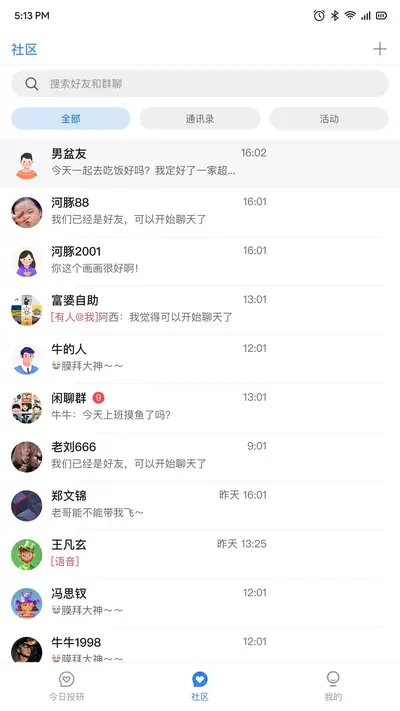Go to the 今日投研 tab
Viewport: 400px width, 711px height.
pyautogui.click(x=67, y=686)
